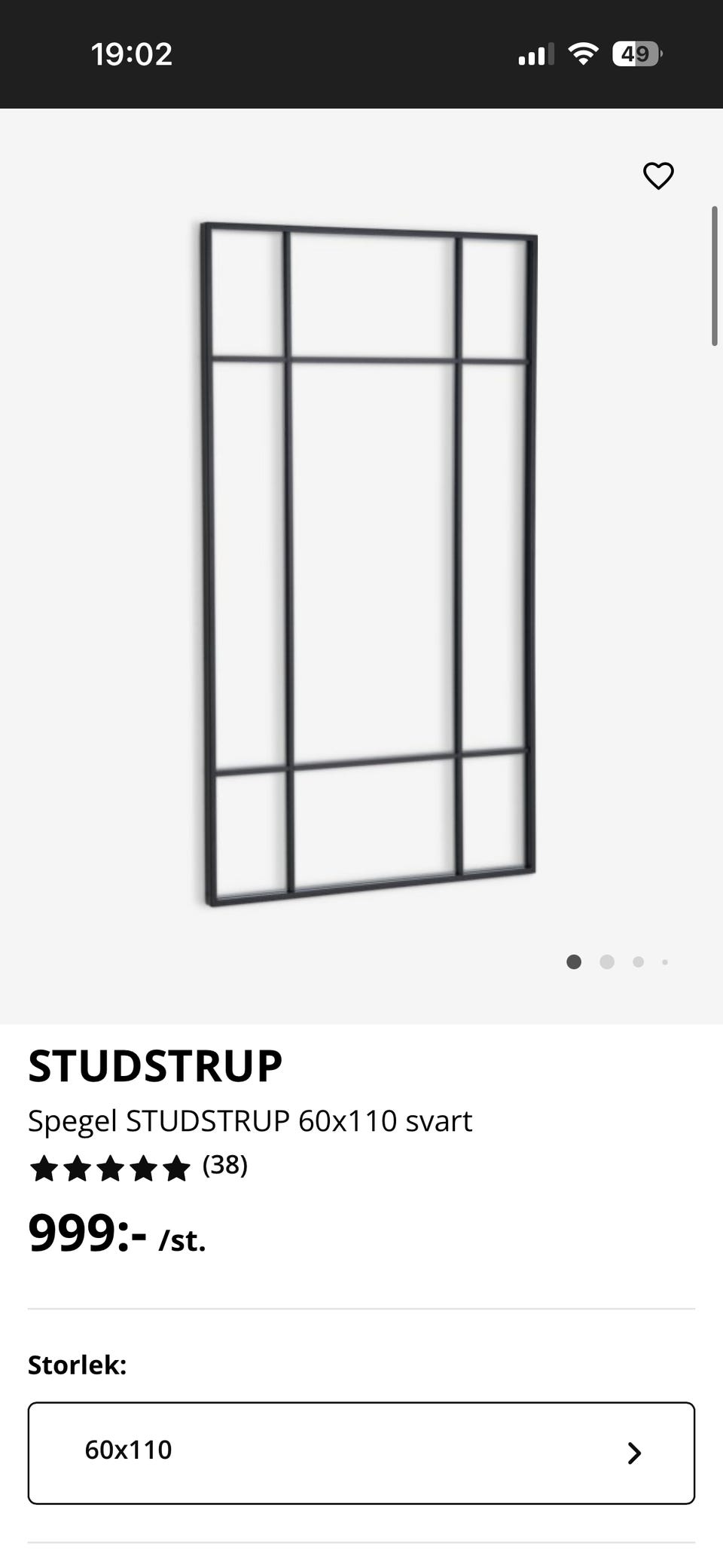The width and height of the screenshot is (723, 1568).
Task: Select the second carousel dot
Action: [606, 962]
